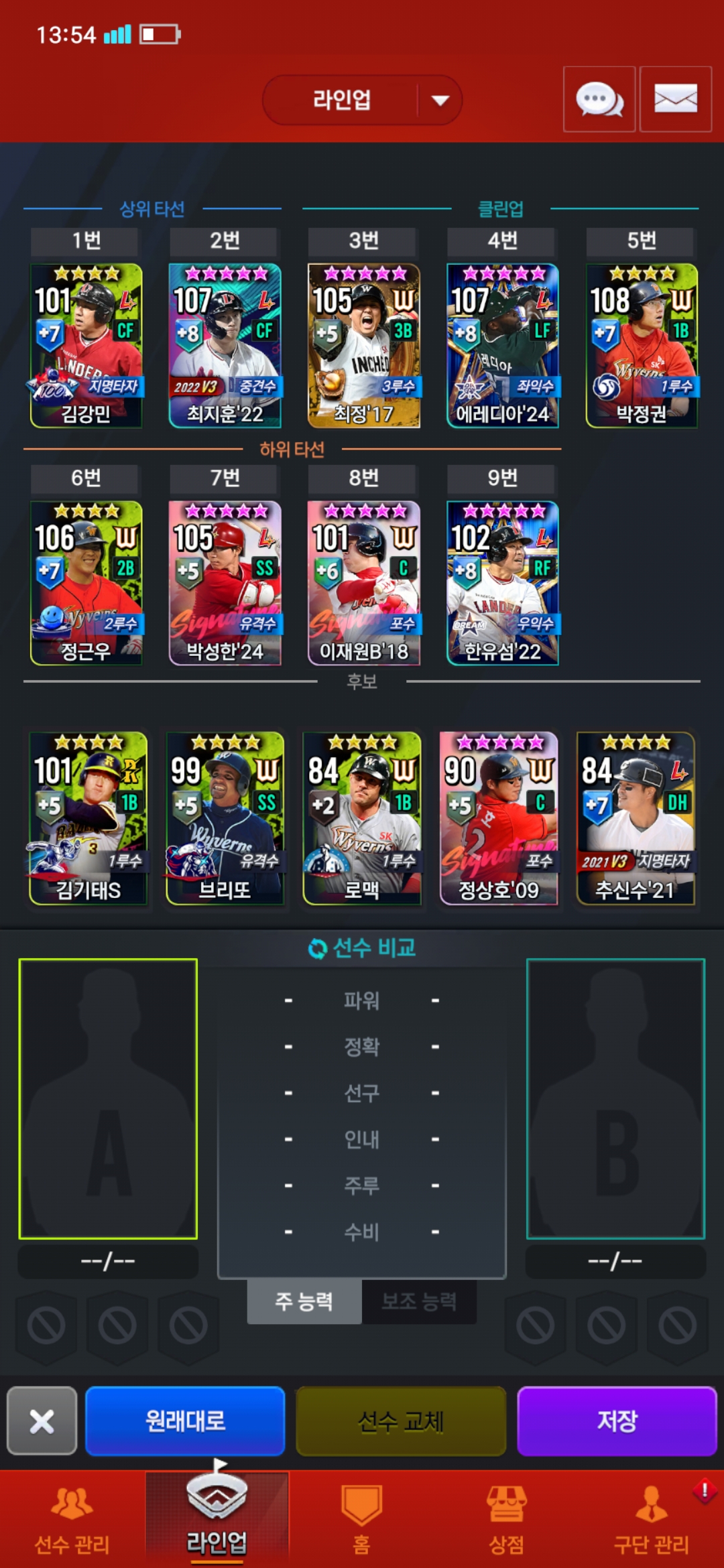Revert the lineup with 원래대로

185,1421
